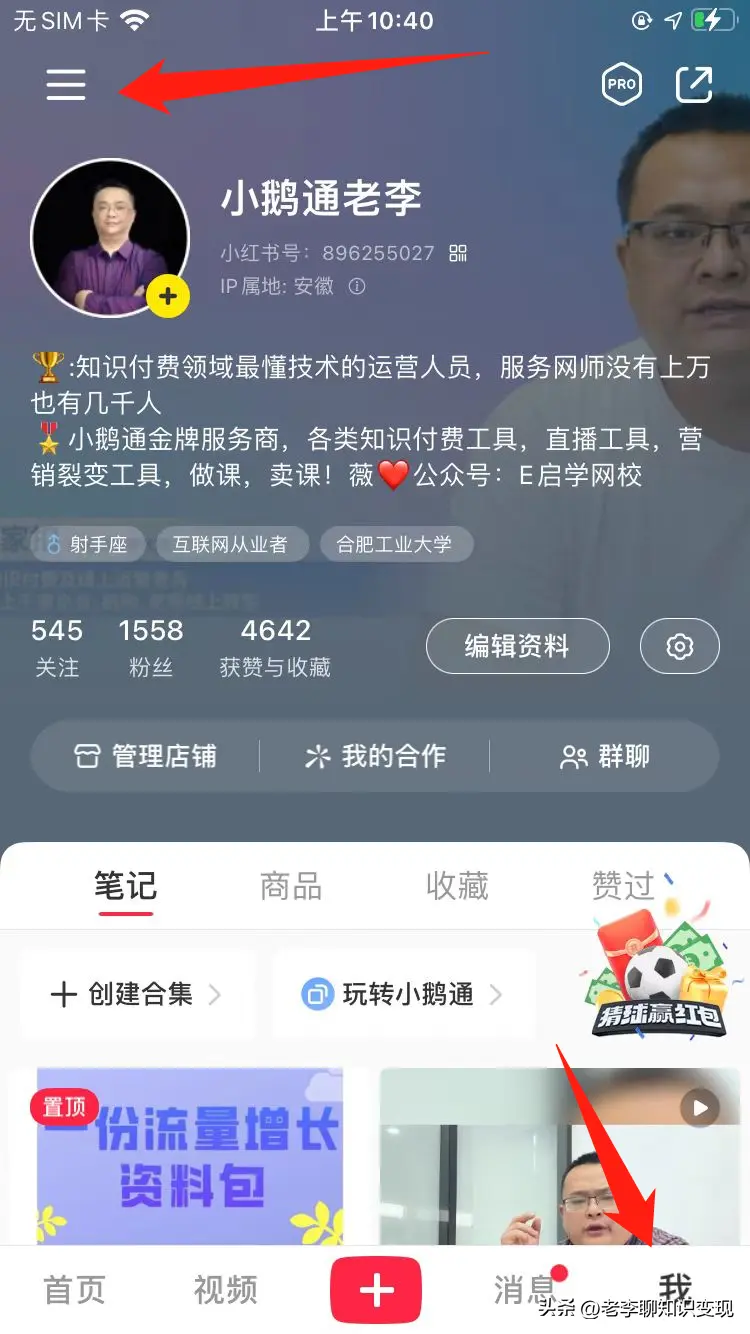Switch to the 赞过 tab
Image resolution: width=750 pixels, height=1334 pixels.
click(622, 886)
